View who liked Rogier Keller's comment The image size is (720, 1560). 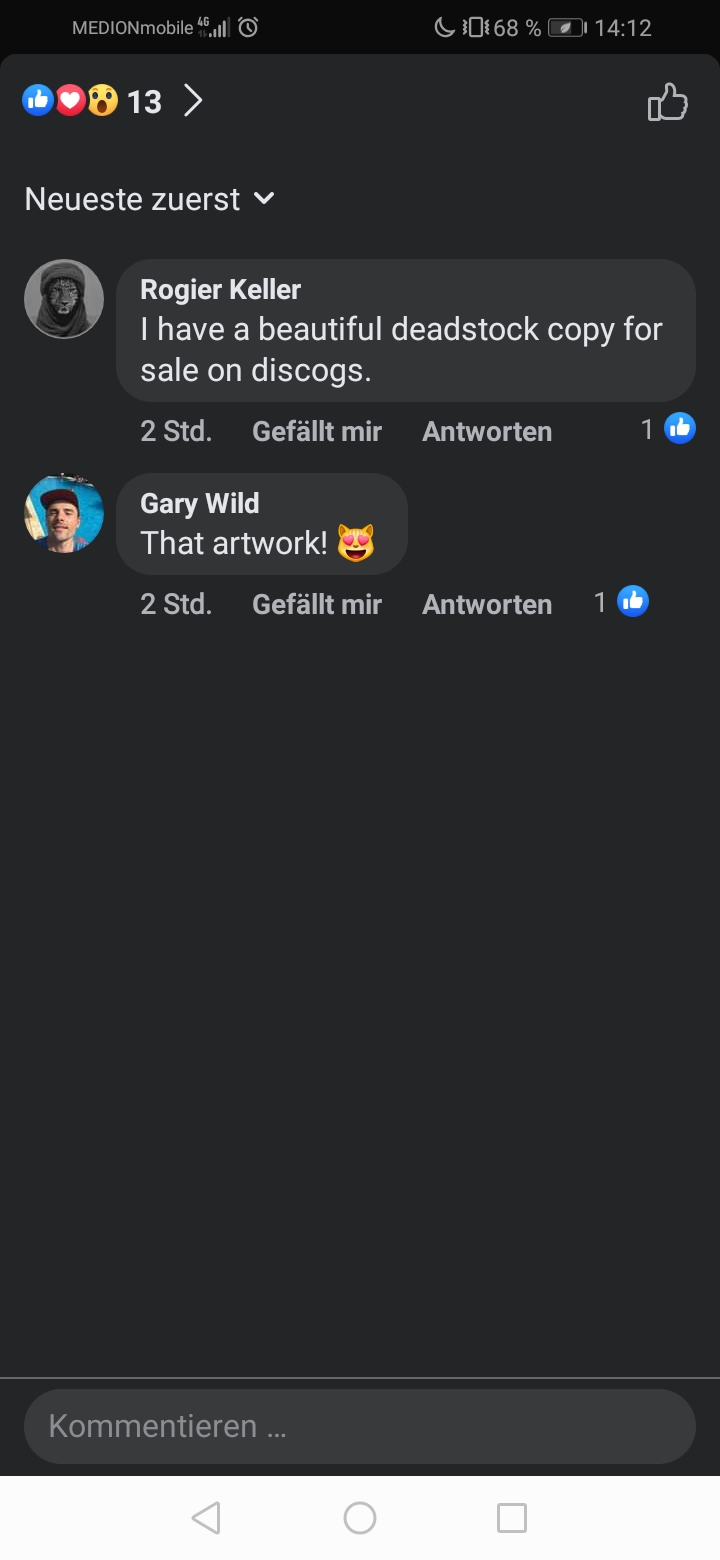[x=669, y=429]
